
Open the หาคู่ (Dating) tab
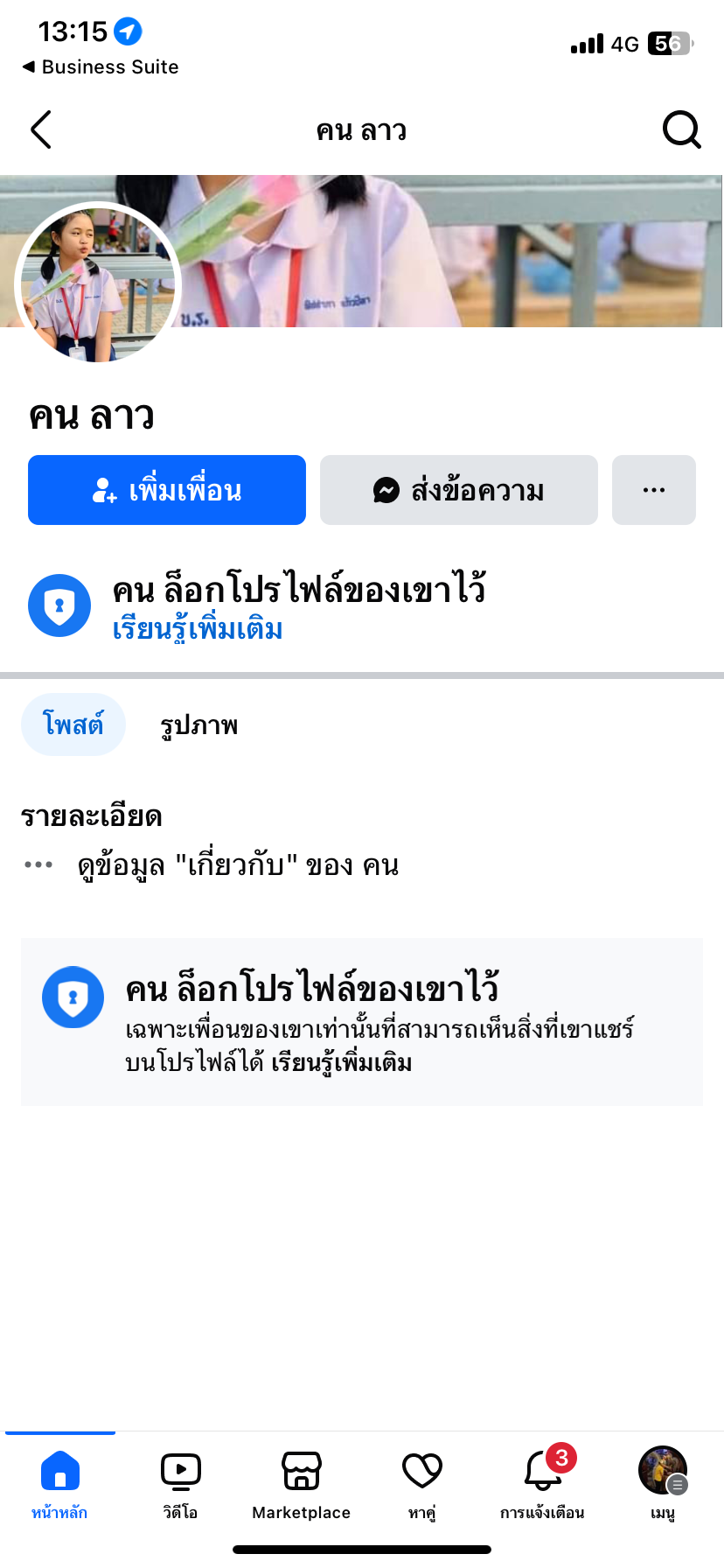tap(421, 1484)
